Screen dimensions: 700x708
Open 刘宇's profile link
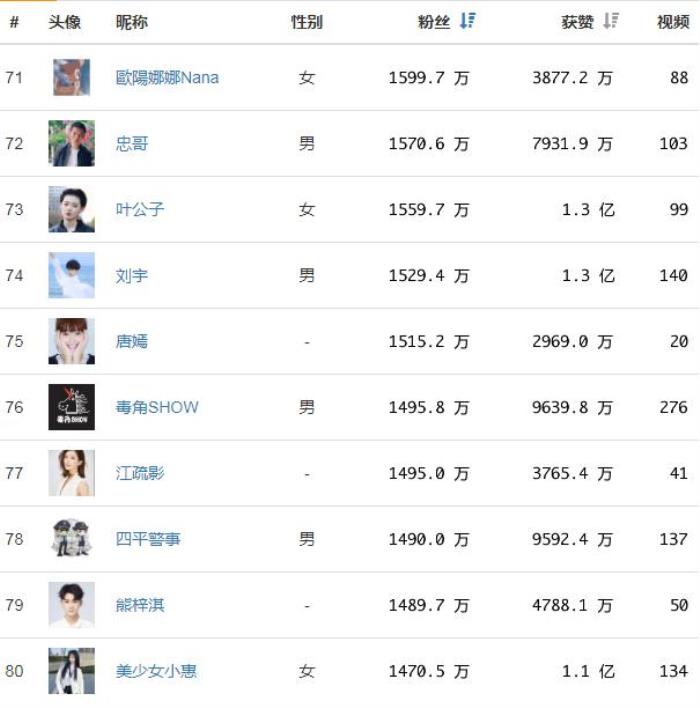(x=132, y=276)
